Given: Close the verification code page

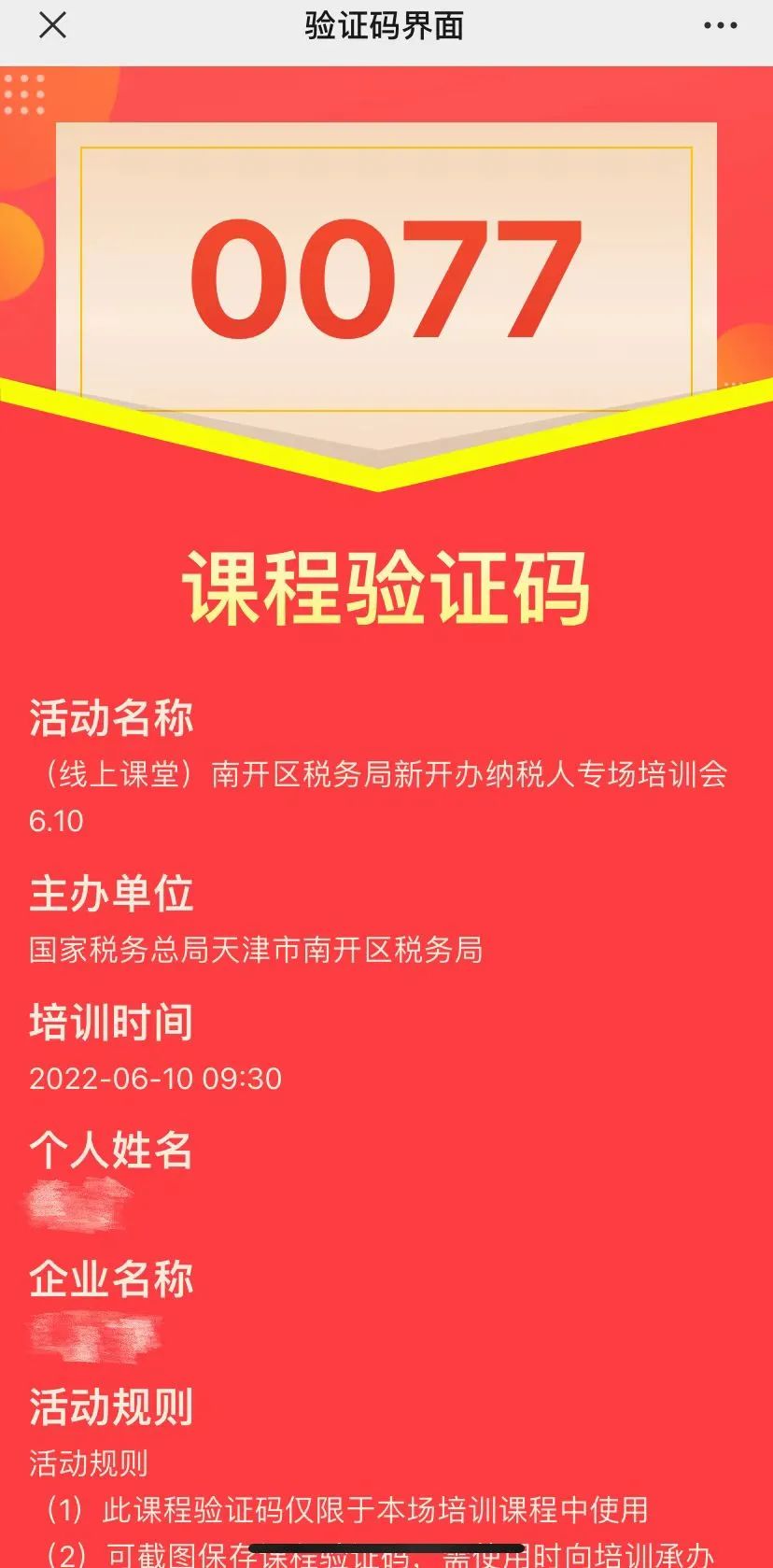Looking at the screenshot, I should 53,25.
